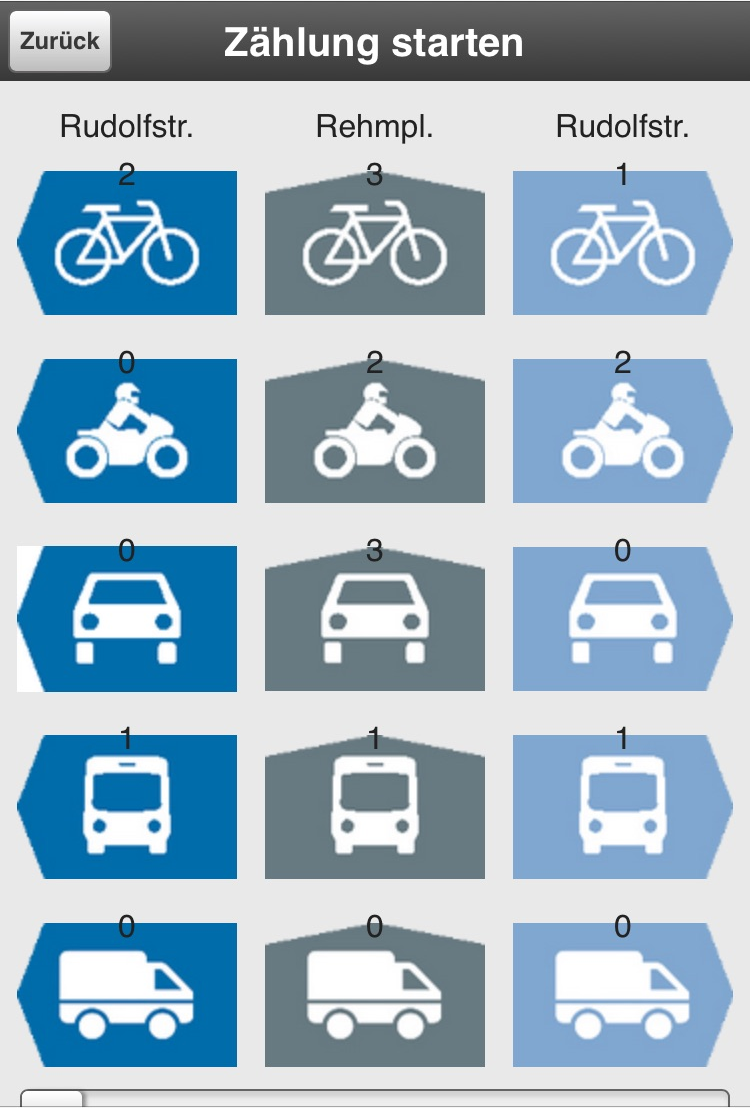Count a motorcycle in left dark-blue Rudolfstr. column
Screen dimensions: 750x1108
click(x=127, y=431)
